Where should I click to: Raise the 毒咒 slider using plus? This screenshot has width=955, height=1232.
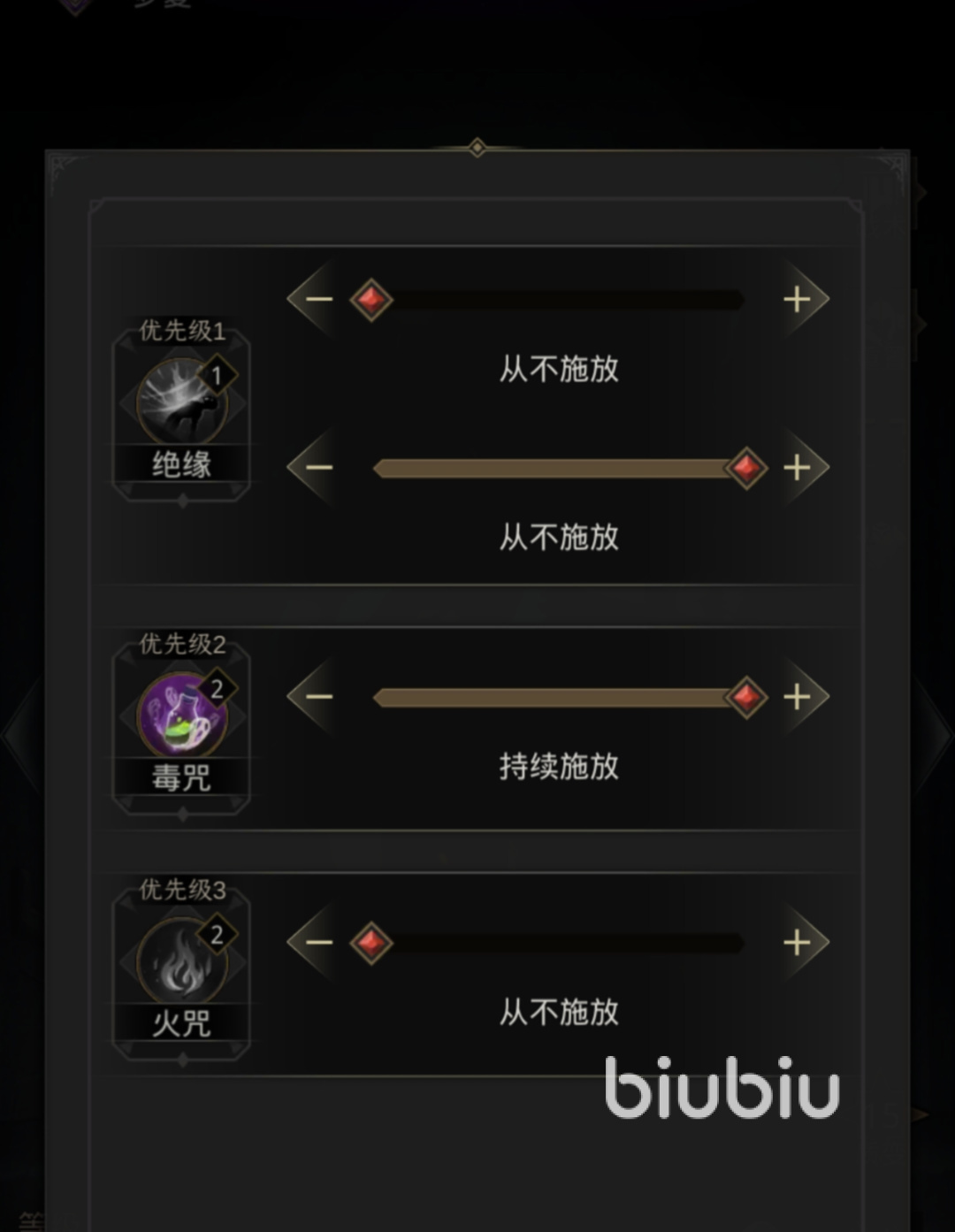pos(797,697)
